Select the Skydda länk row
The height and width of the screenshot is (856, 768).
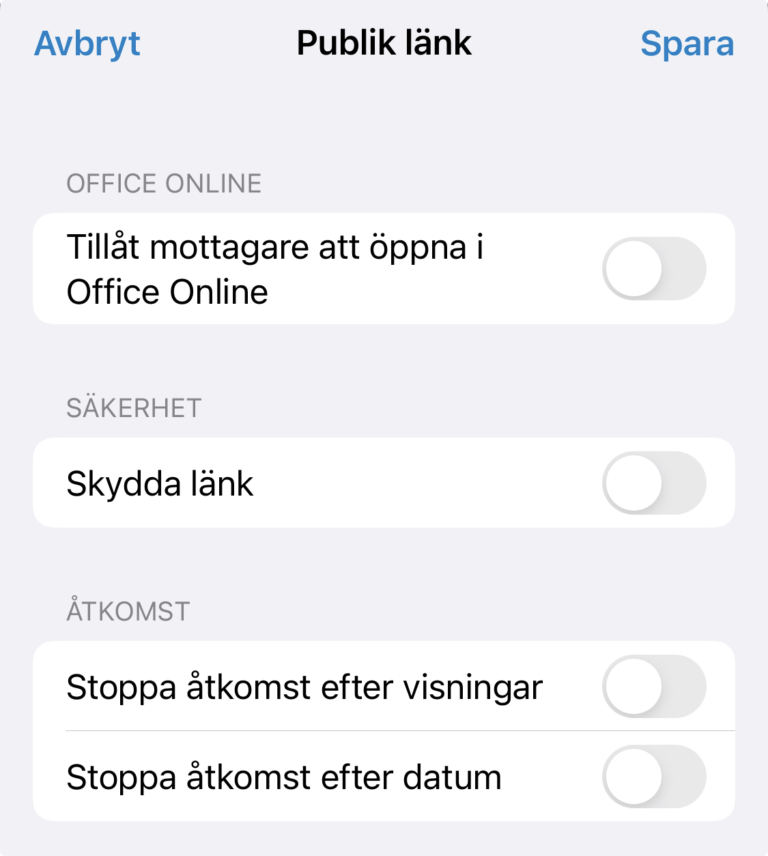click(x=300, y=483)
